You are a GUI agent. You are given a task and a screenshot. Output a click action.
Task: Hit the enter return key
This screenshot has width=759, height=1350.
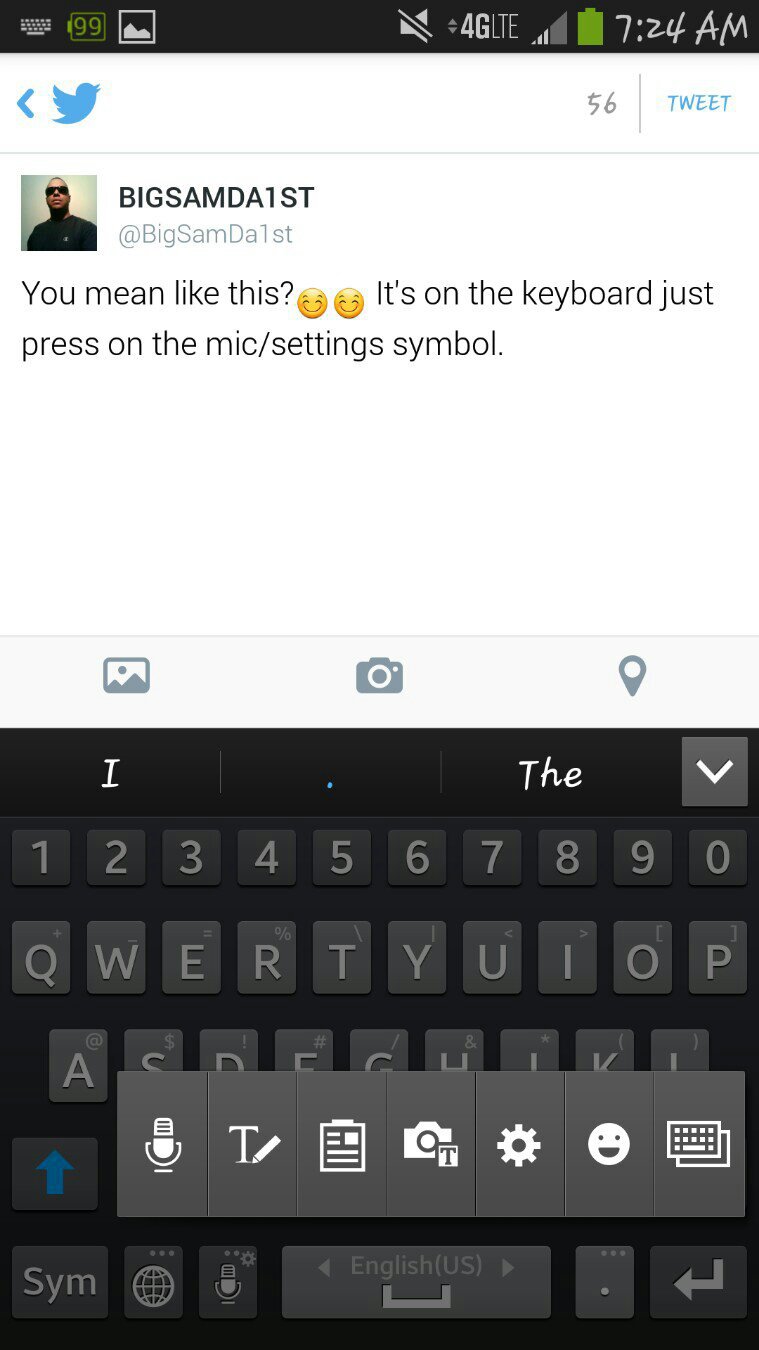coord(697,1282)
